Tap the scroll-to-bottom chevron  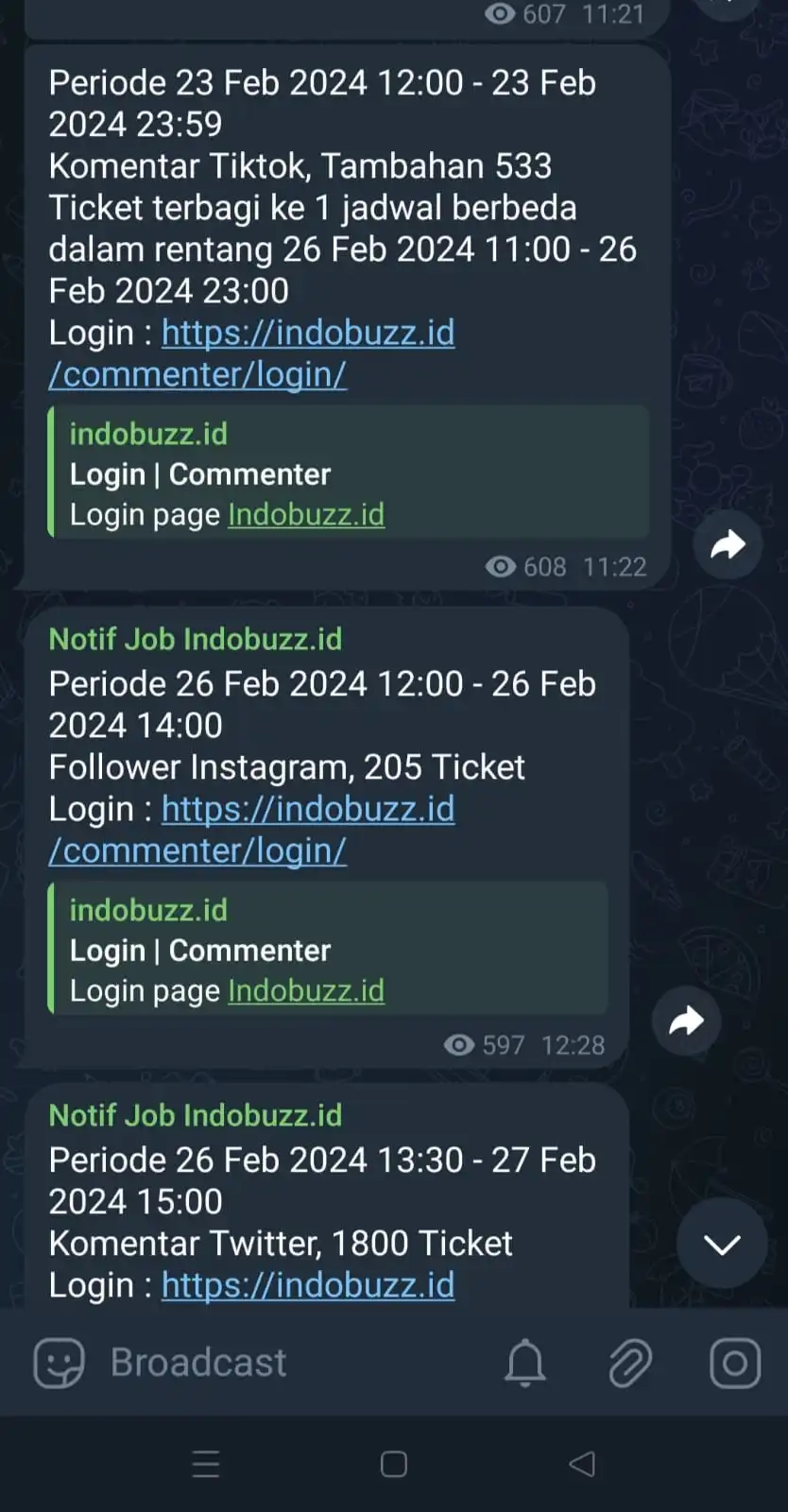(722, 1245)
